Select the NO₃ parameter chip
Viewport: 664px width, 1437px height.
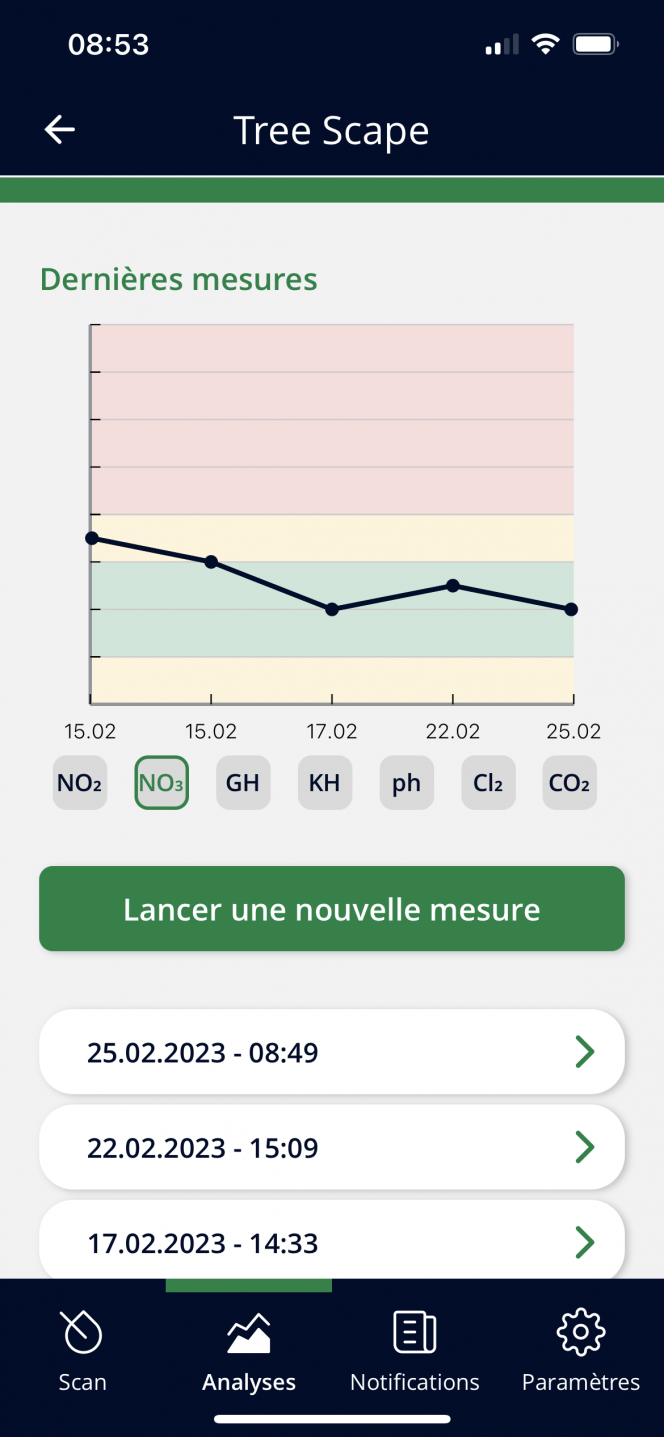click(x=161, y=783)
